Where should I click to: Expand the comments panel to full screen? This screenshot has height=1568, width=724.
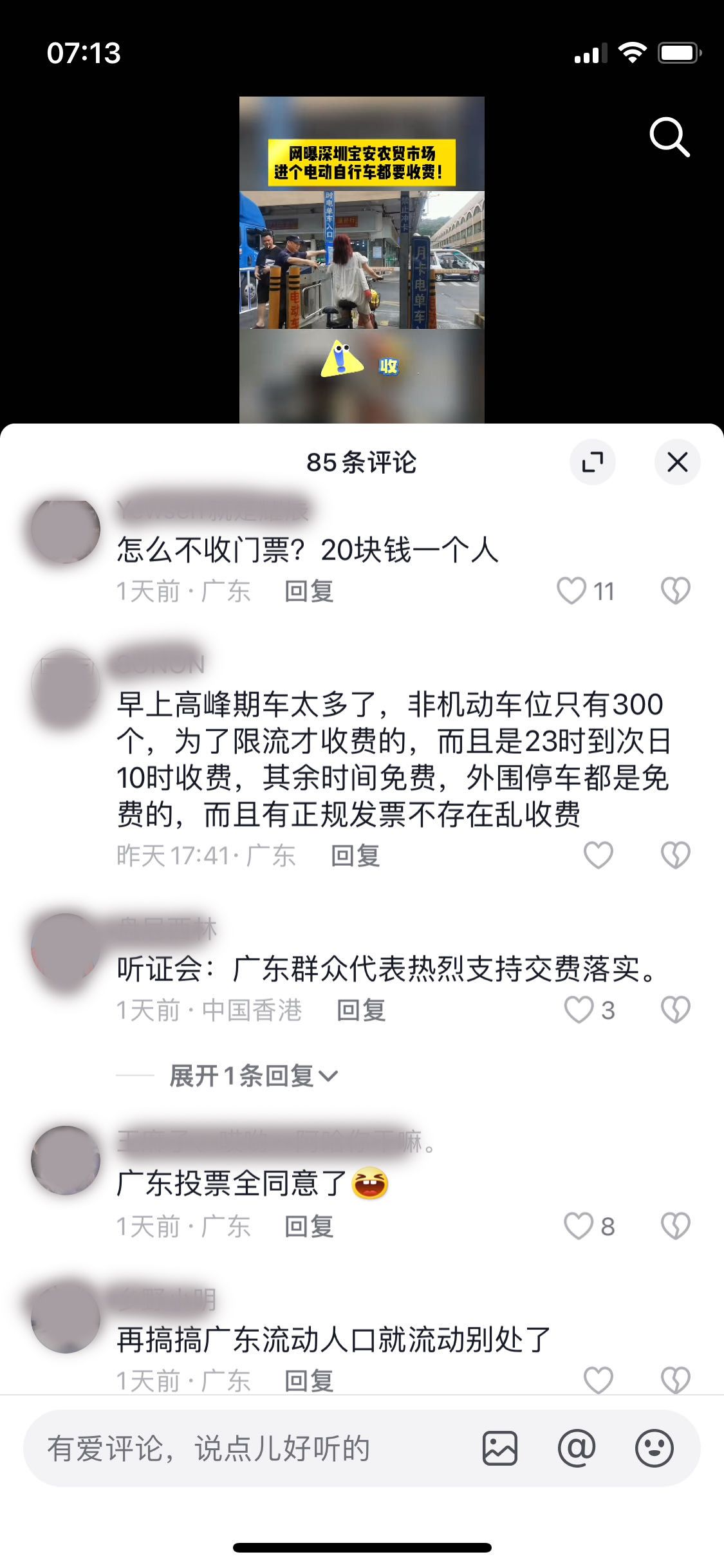point(593,462)
